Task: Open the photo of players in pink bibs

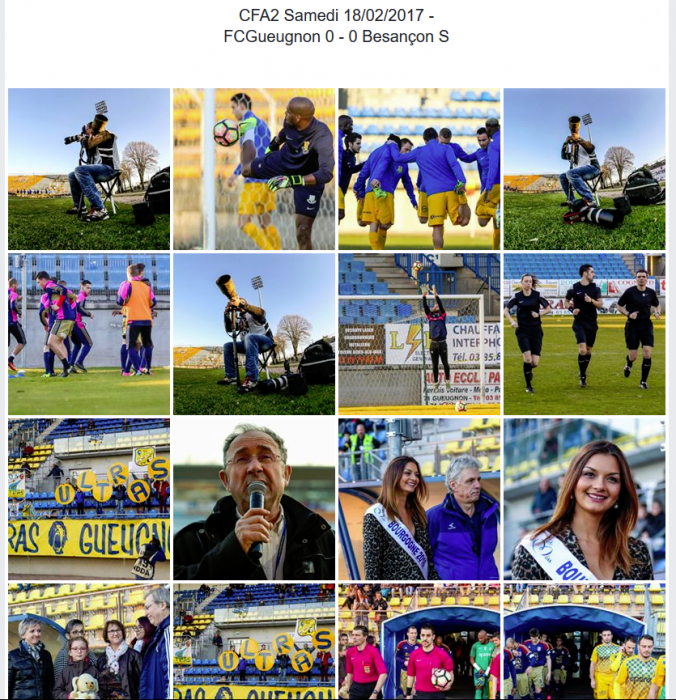Action: 89,334
